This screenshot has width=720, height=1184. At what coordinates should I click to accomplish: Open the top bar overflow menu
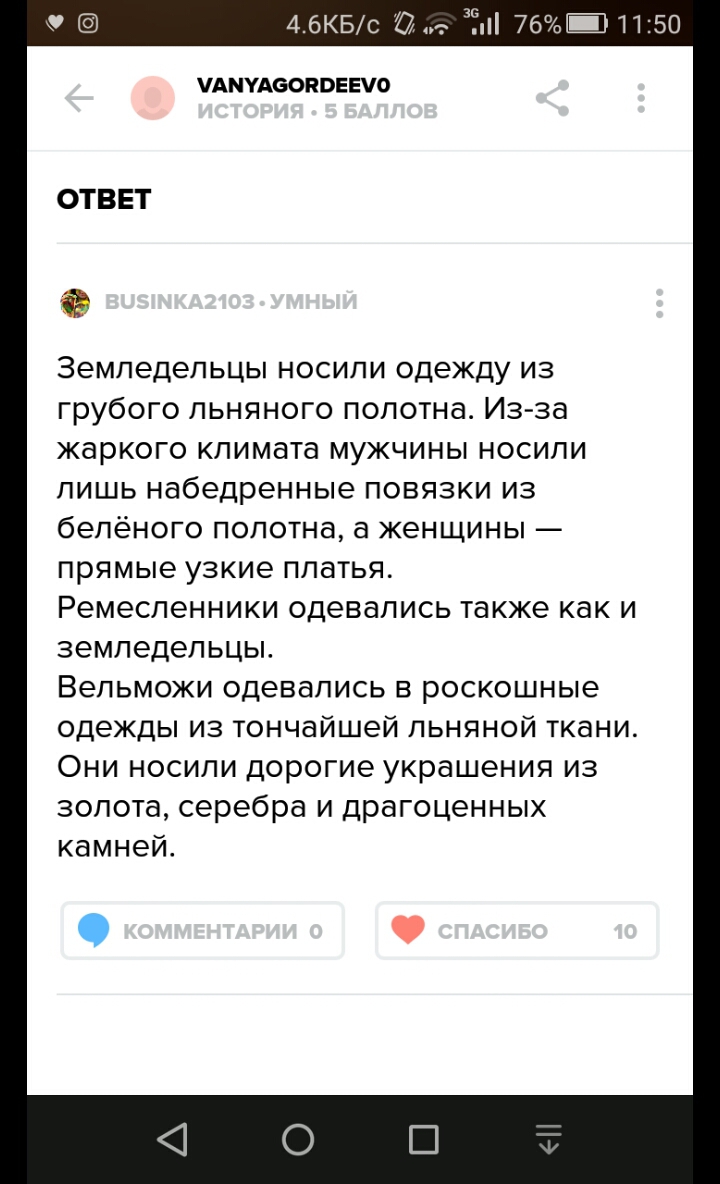pyautogui.click(x=641, y=98)
